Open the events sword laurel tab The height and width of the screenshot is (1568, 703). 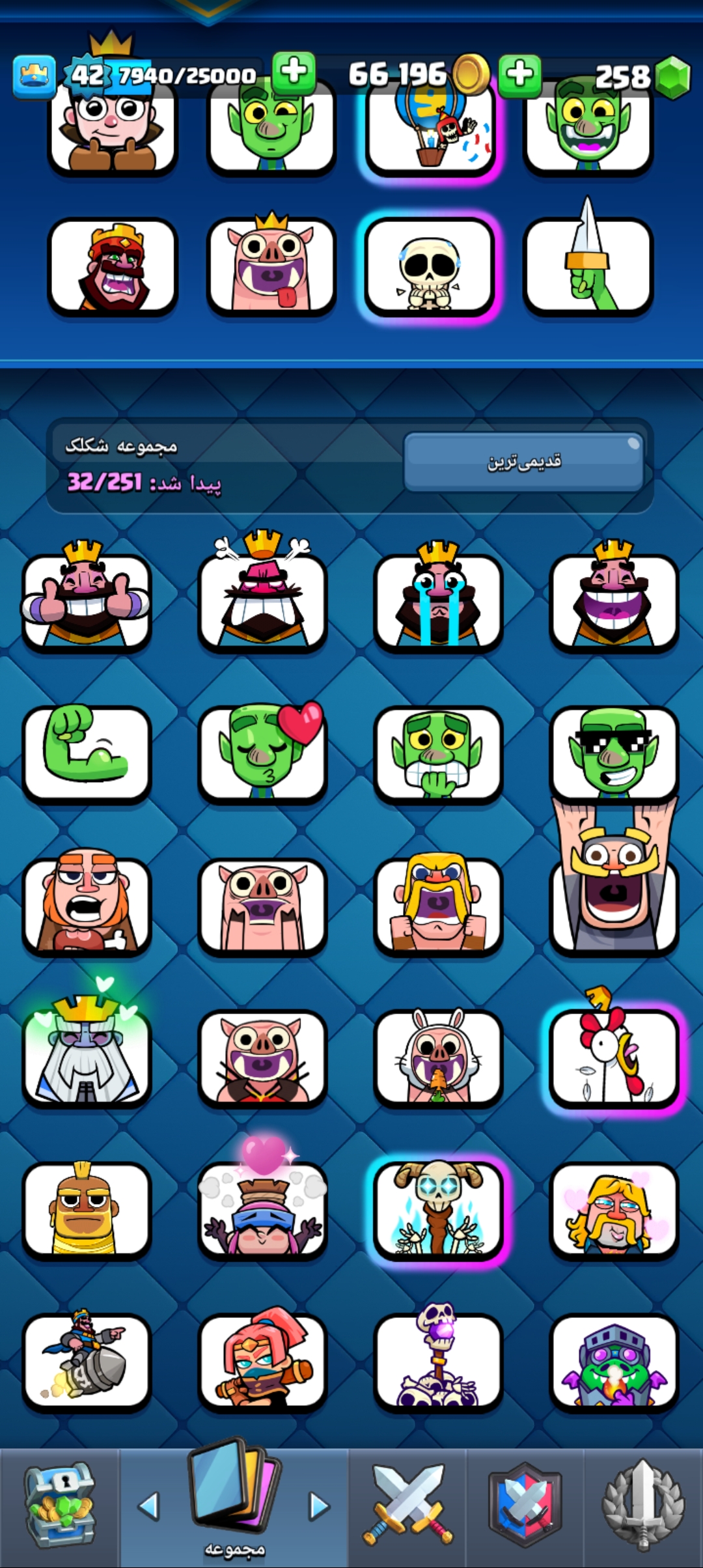(x=643, y=1505)
